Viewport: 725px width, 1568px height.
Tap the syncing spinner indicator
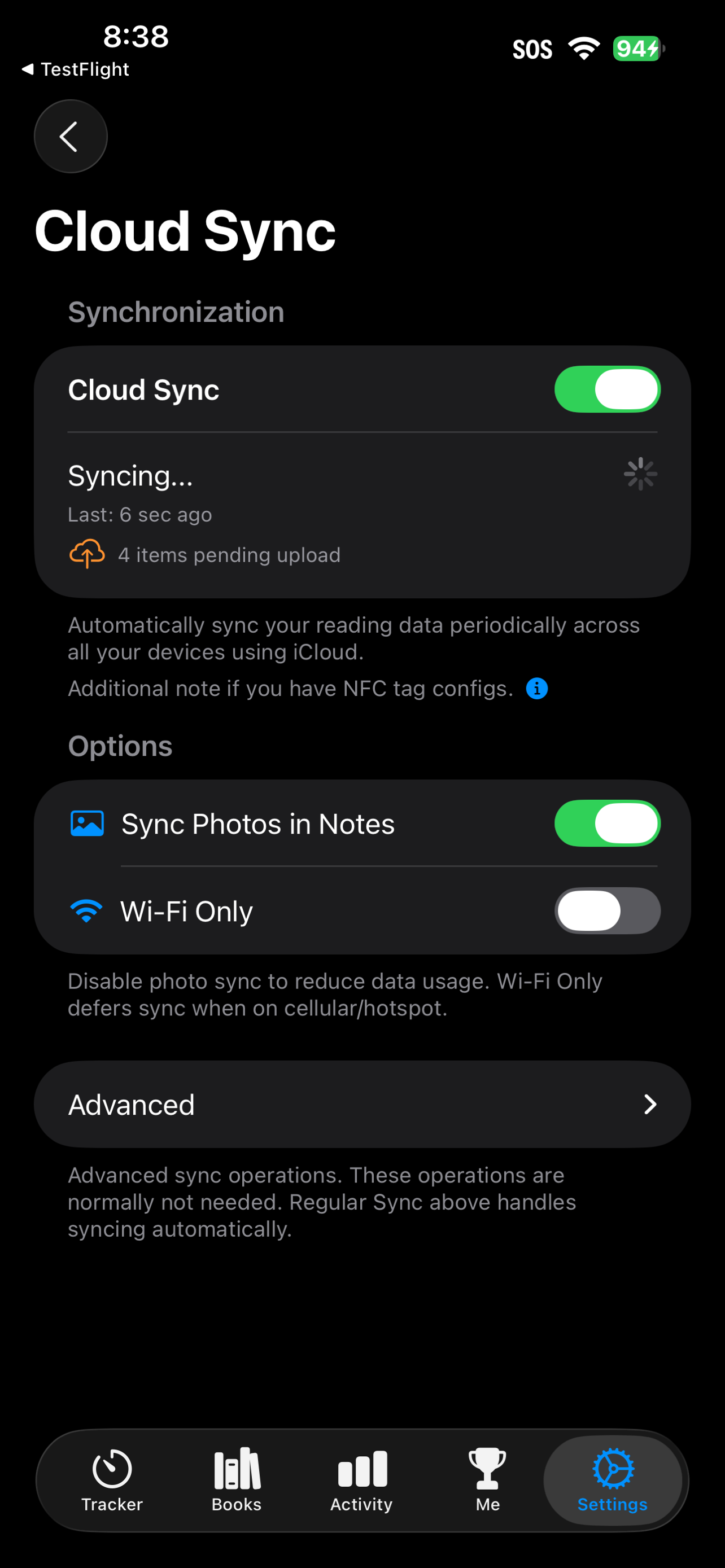pos(640,473)
